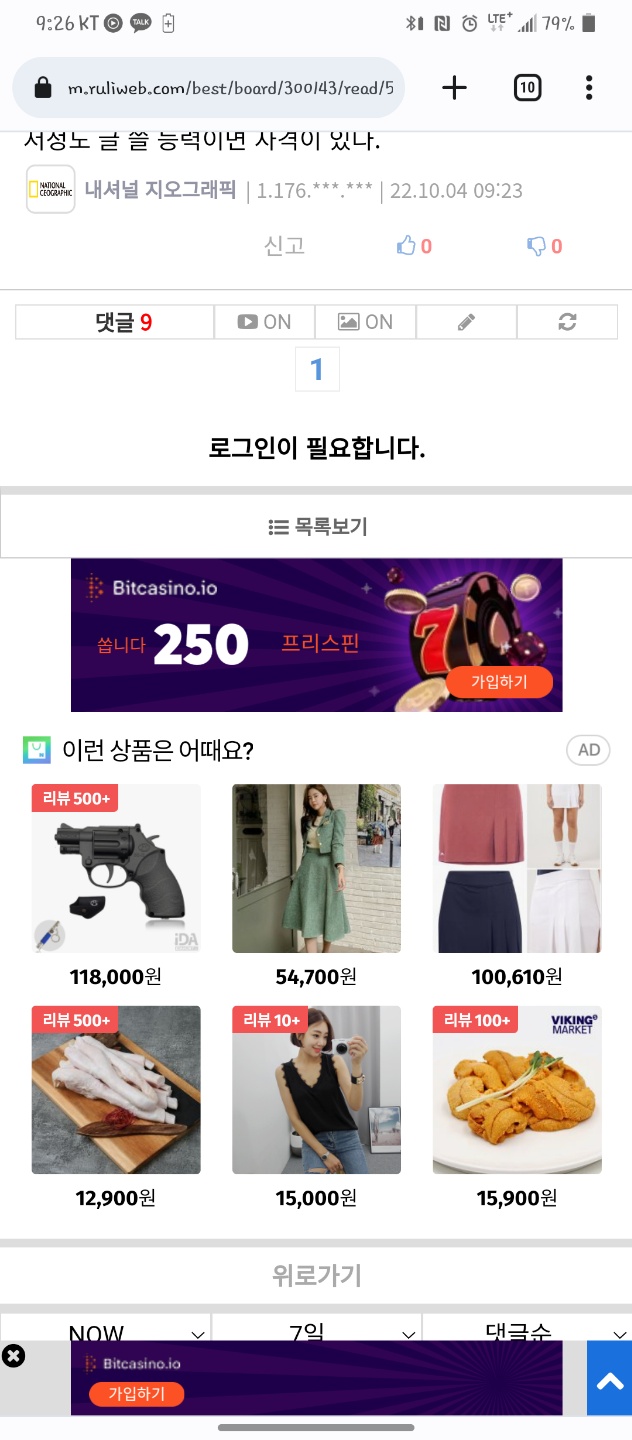632x1440 pixels.
Task: Open the tab switcher showing 10
Action: point(527,88)
